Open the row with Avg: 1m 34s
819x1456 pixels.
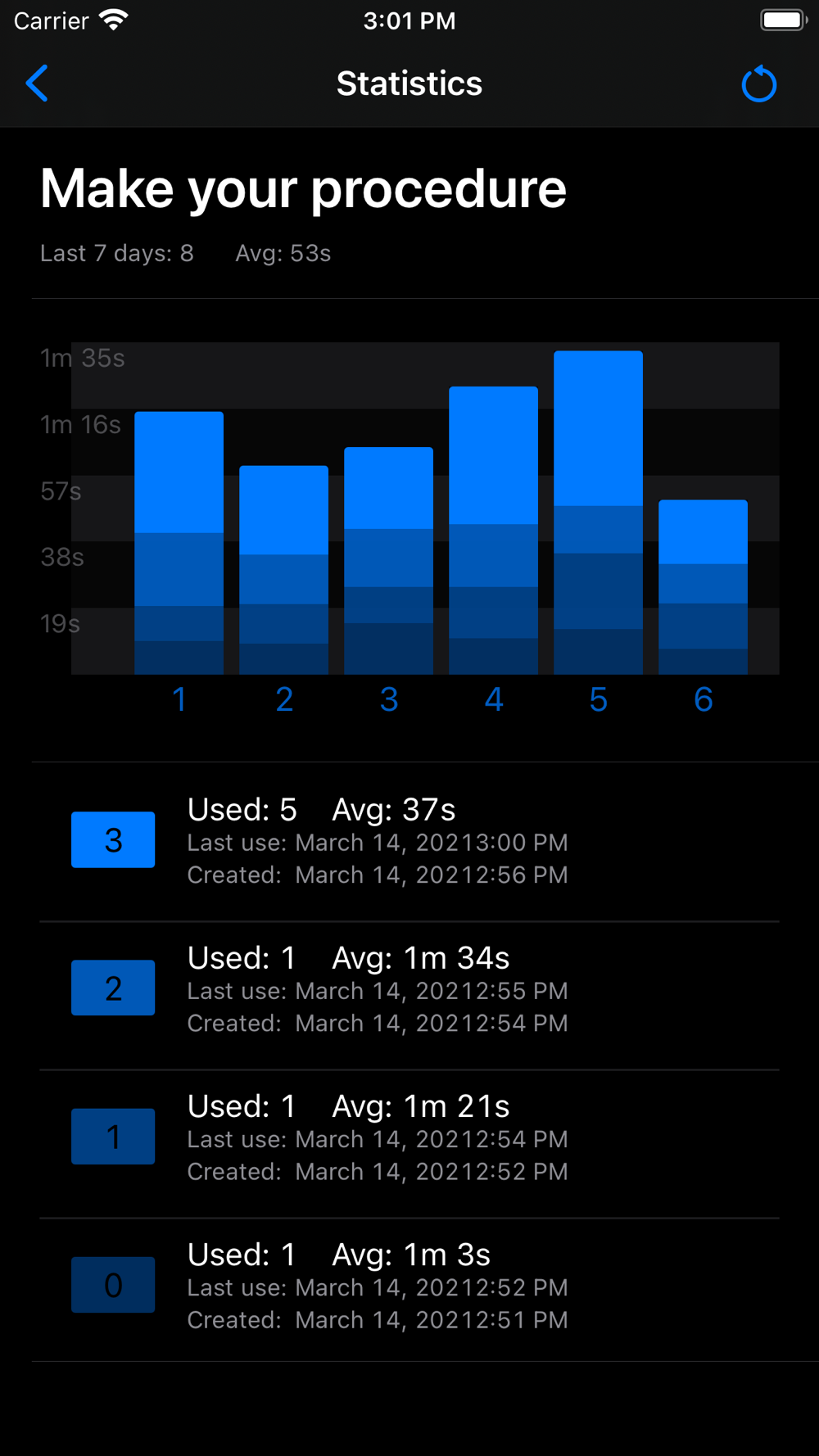[x=409, y=989]
